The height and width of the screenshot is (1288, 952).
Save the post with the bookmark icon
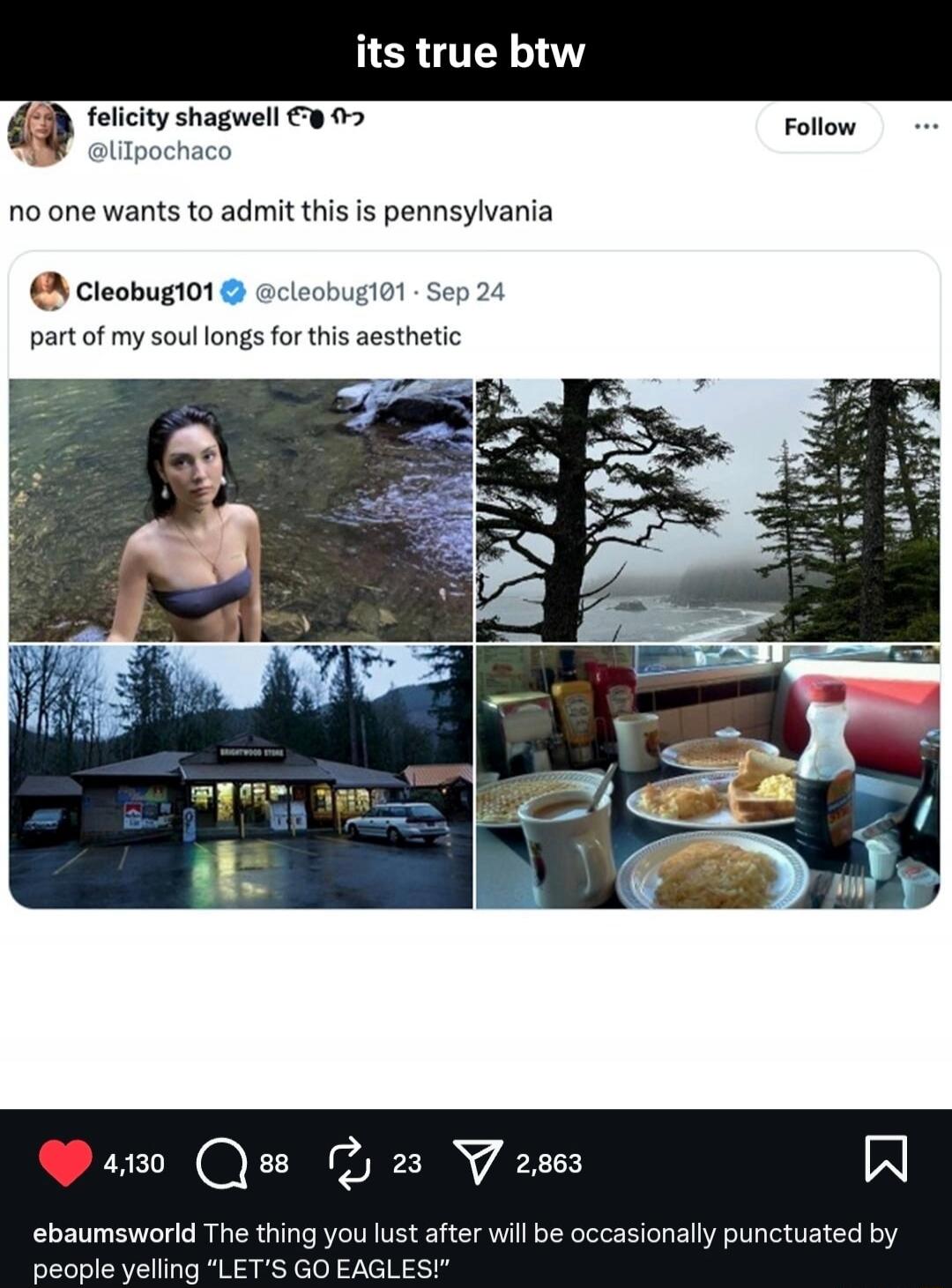[886, 1158]
